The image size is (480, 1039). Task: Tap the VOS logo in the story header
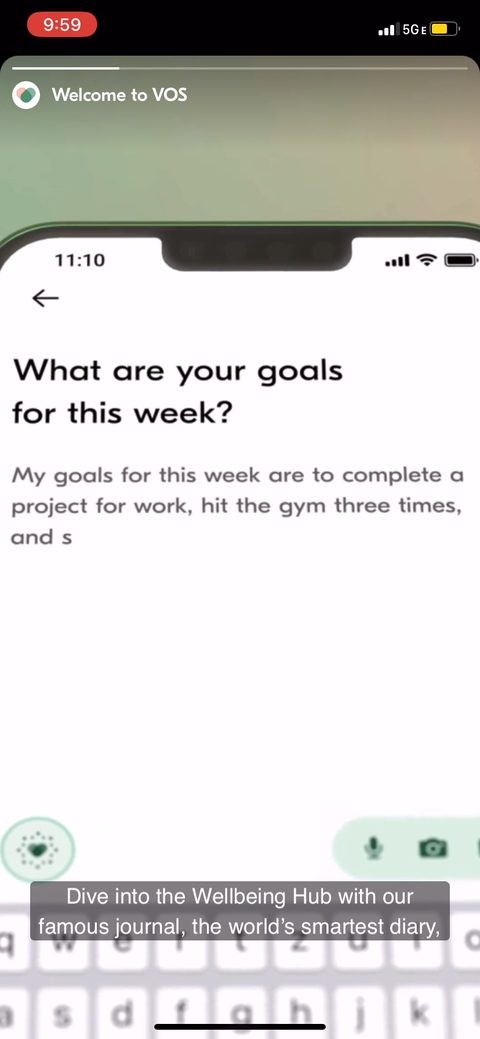tap(26, 95)
